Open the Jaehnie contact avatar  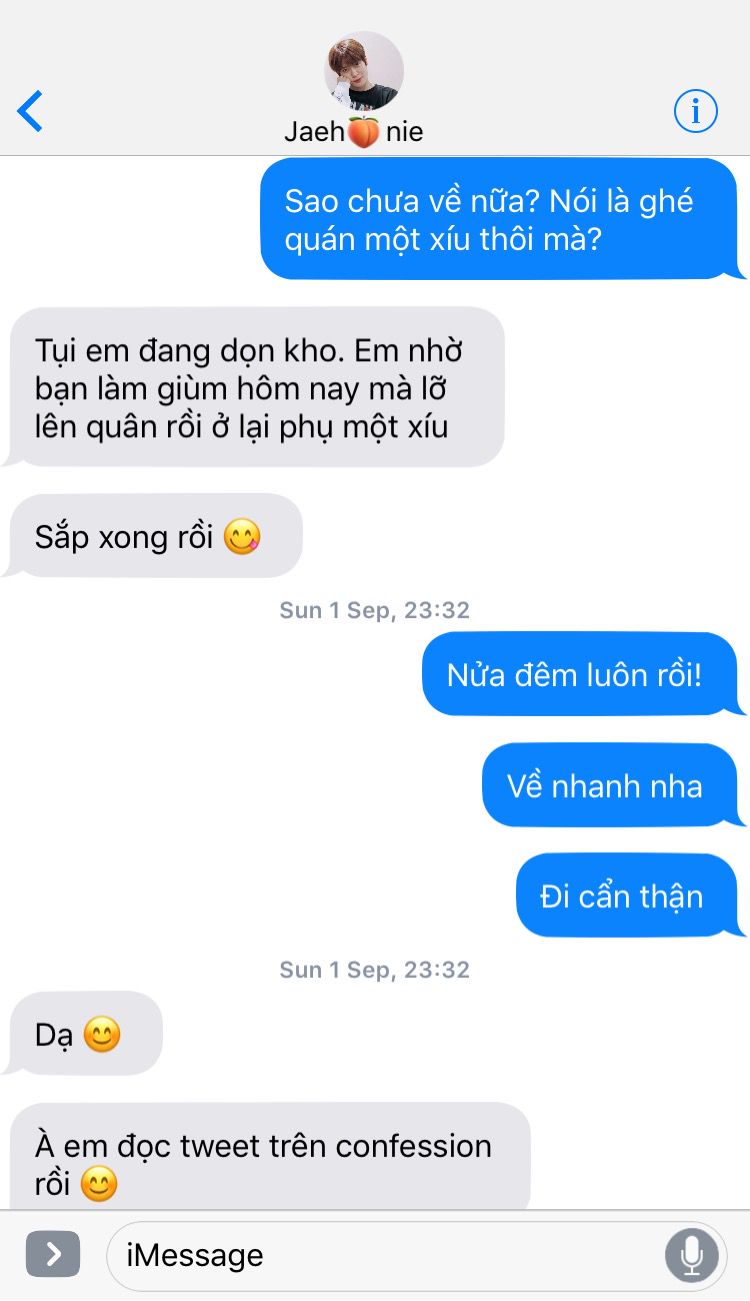coord(364,71)
